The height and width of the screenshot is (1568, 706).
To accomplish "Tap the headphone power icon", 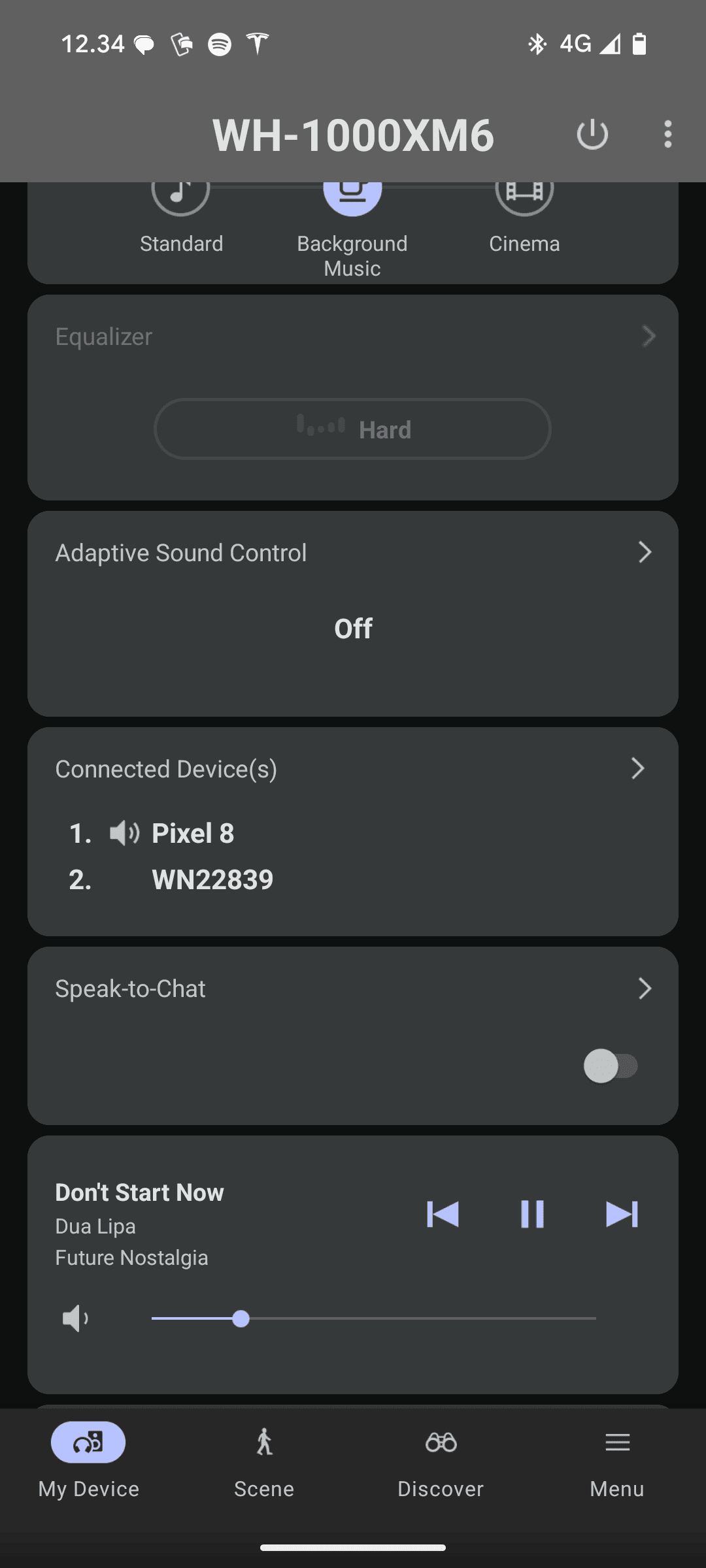I will 592,135.
